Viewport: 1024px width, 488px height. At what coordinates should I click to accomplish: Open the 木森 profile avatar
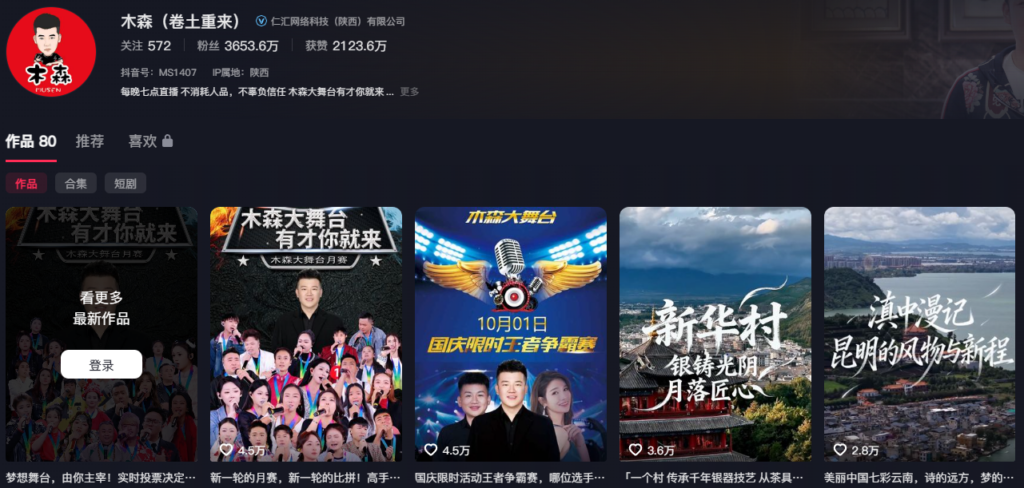click(x=50, y=50)
